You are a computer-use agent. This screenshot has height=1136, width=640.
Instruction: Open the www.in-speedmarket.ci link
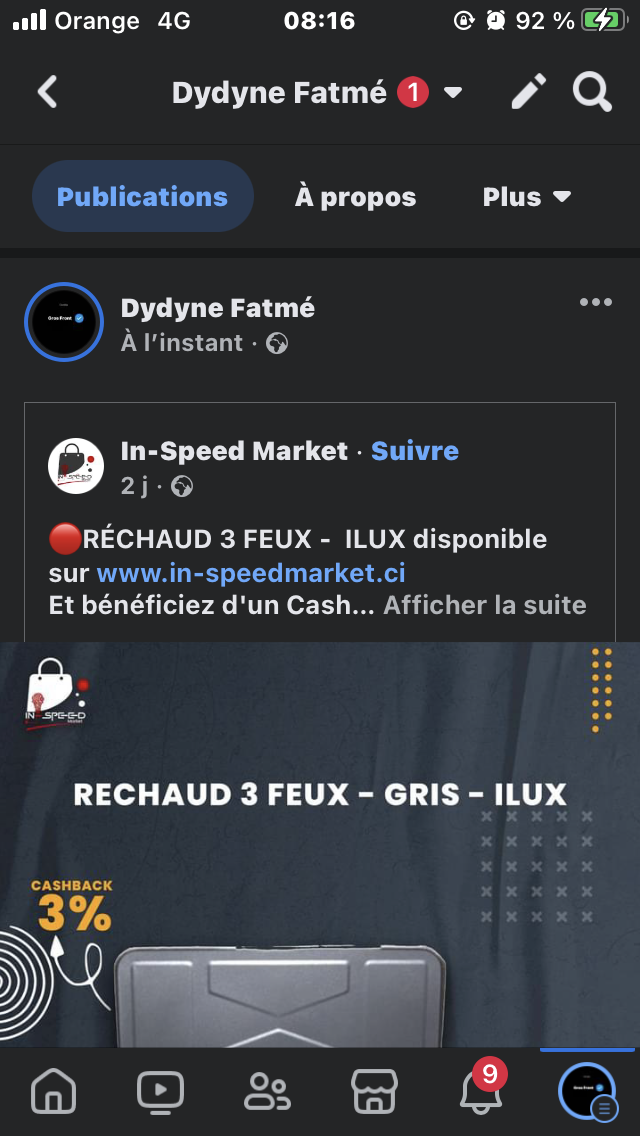(251, 573)
